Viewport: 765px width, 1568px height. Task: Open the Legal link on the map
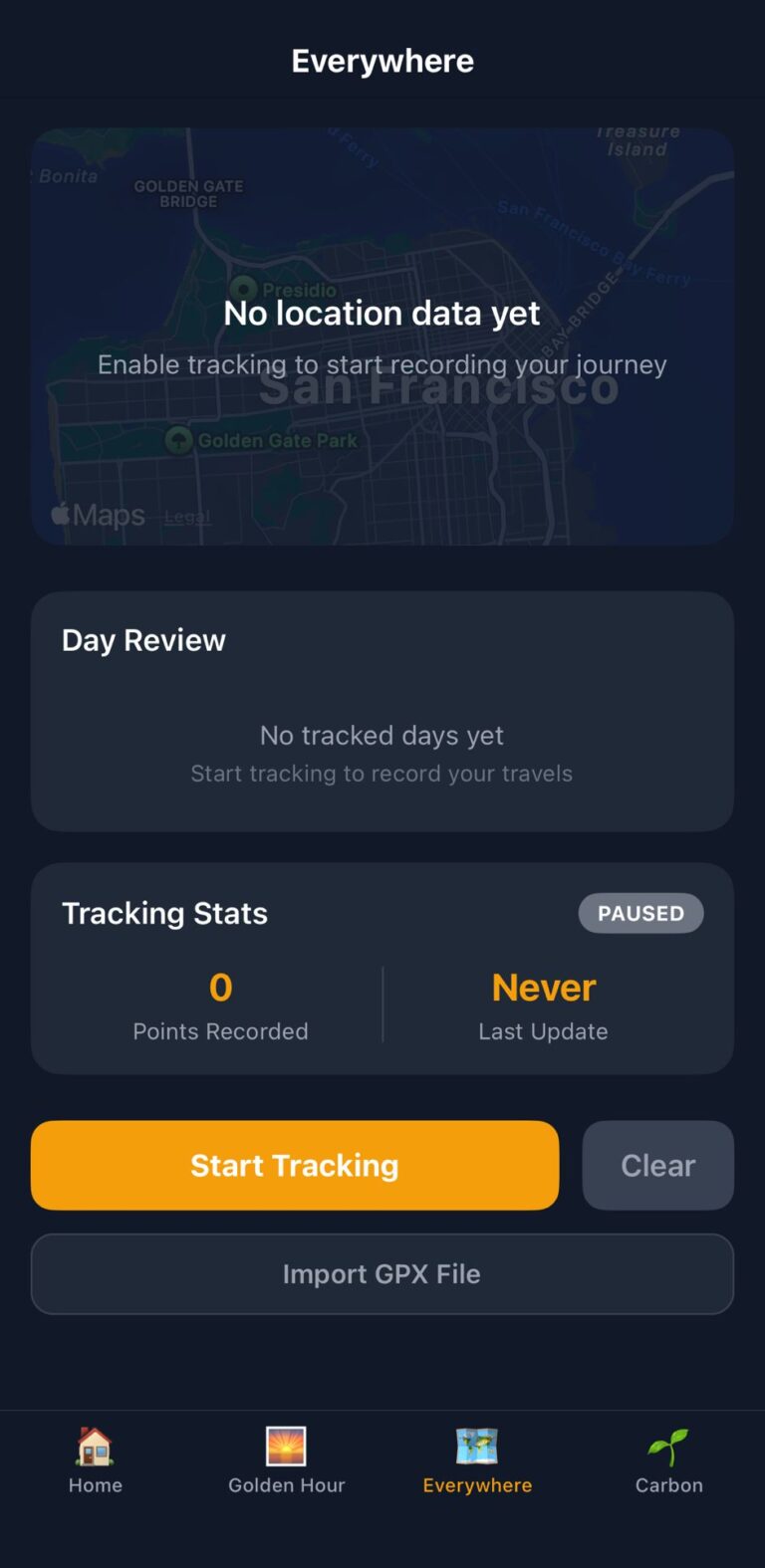186,517
